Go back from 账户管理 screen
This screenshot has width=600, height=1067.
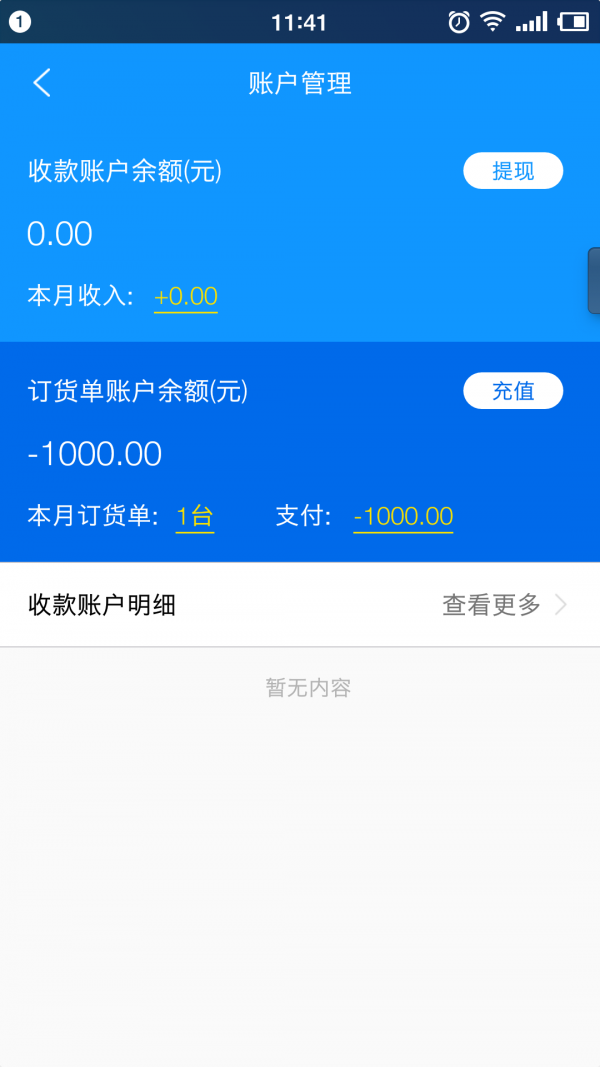42,83
